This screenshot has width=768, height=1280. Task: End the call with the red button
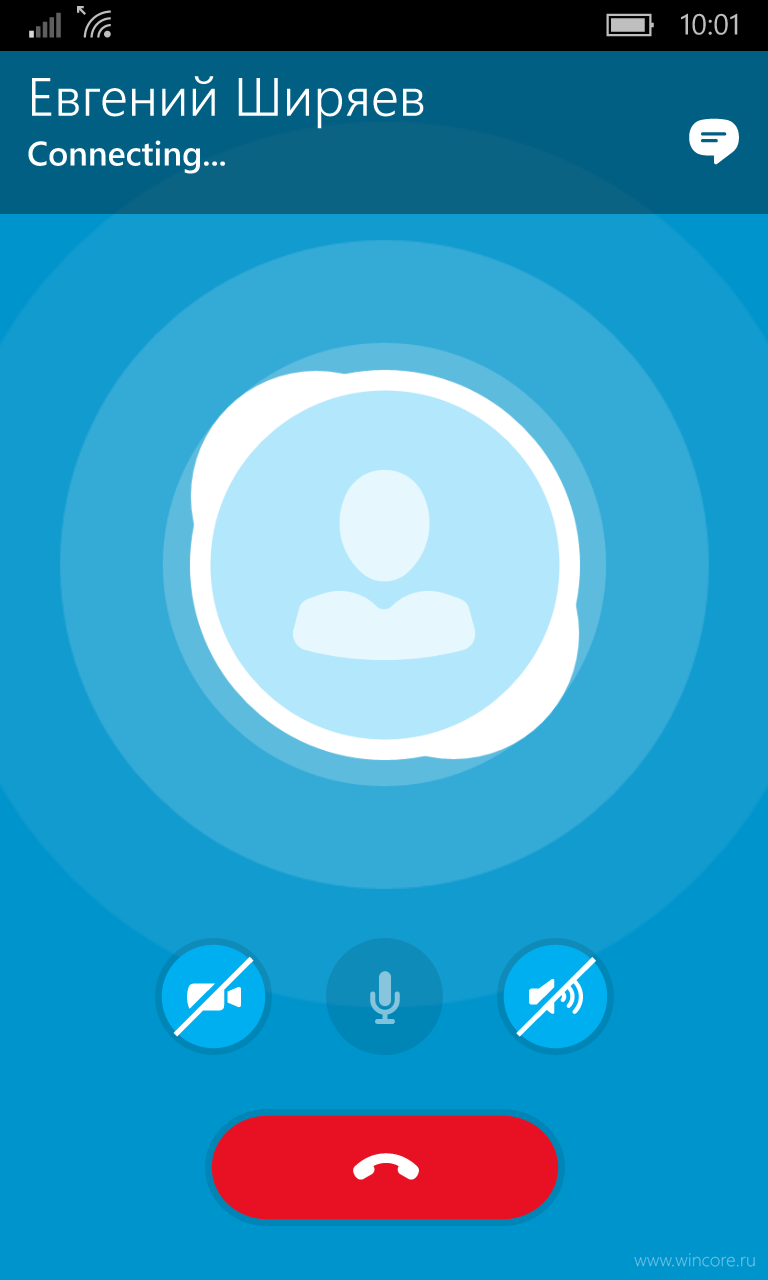tap(385, 1167)
